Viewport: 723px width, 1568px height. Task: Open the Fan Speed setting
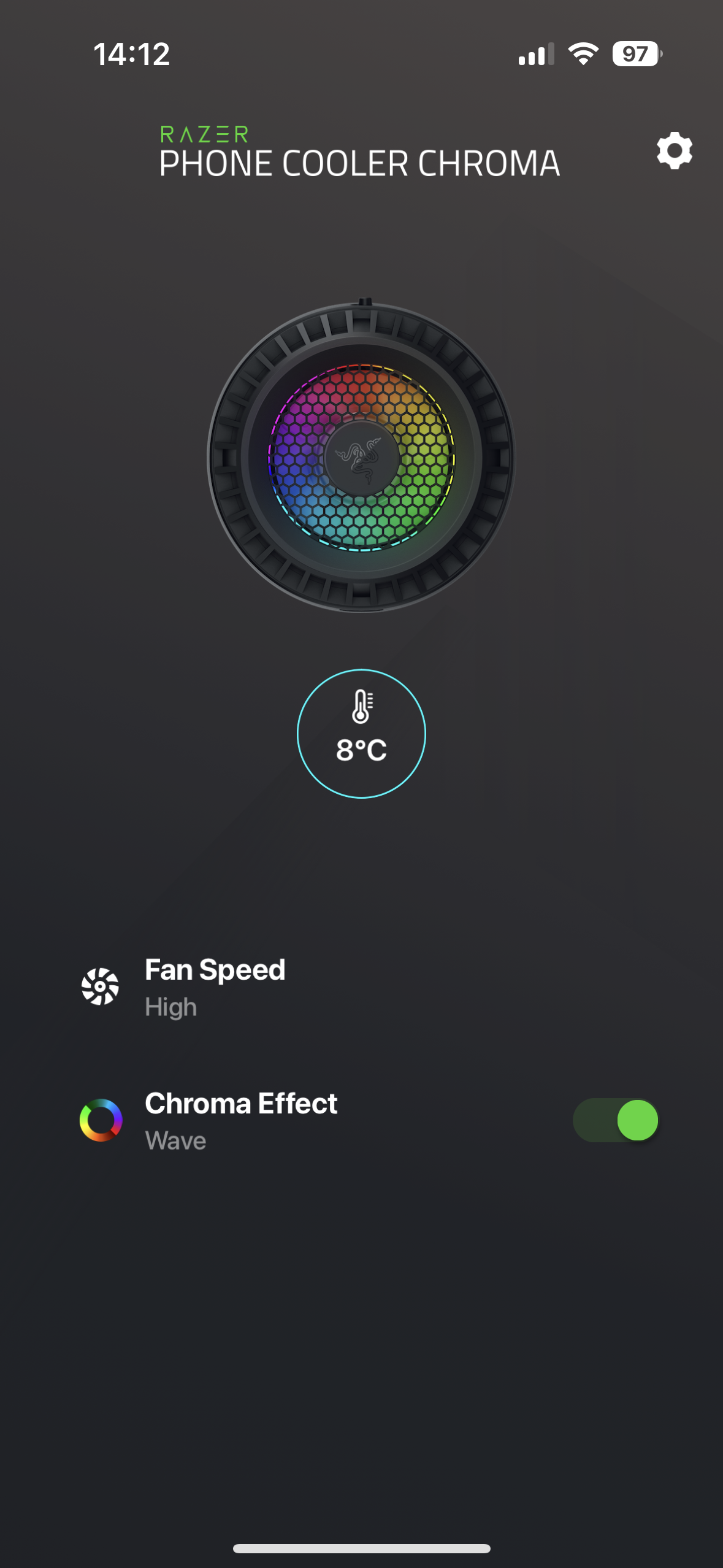pyautogui.click(x=215, y=986)
